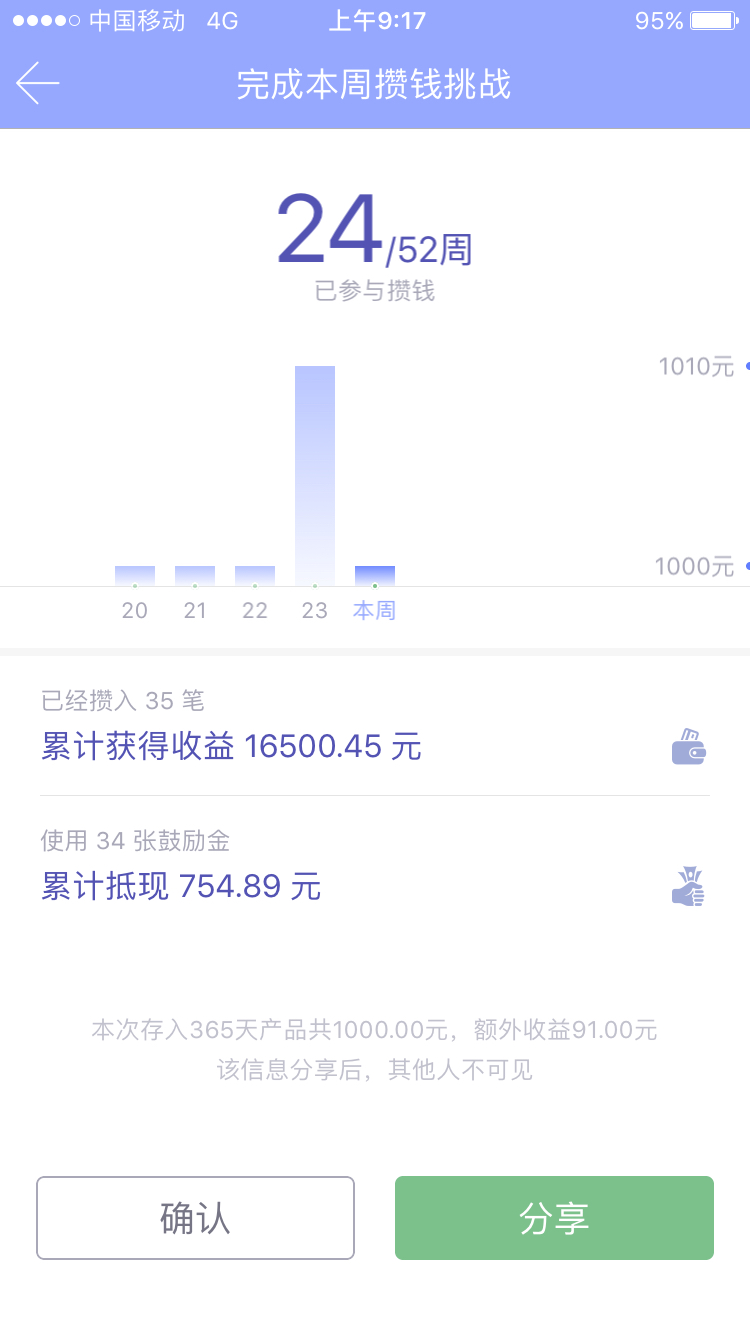Select the 本周 bar in chart

click(x=375, y=576)
